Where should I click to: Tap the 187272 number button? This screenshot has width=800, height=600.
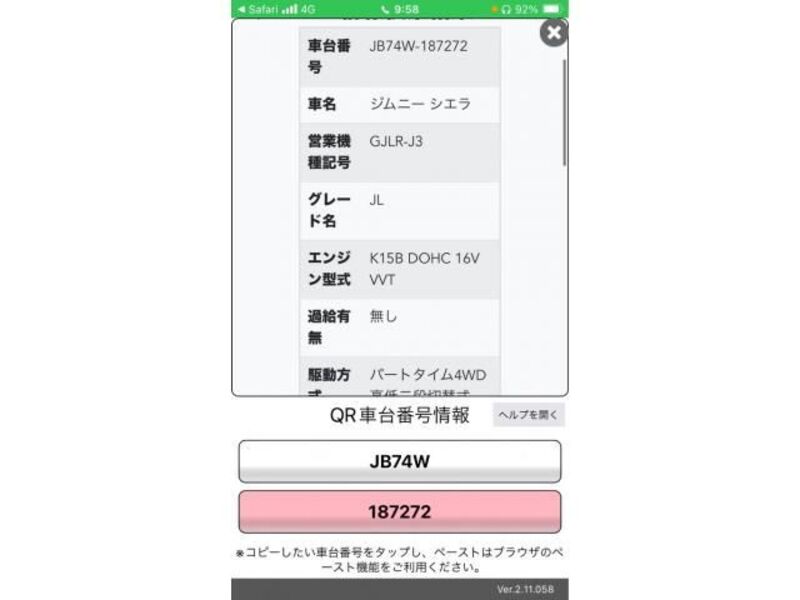399,512
